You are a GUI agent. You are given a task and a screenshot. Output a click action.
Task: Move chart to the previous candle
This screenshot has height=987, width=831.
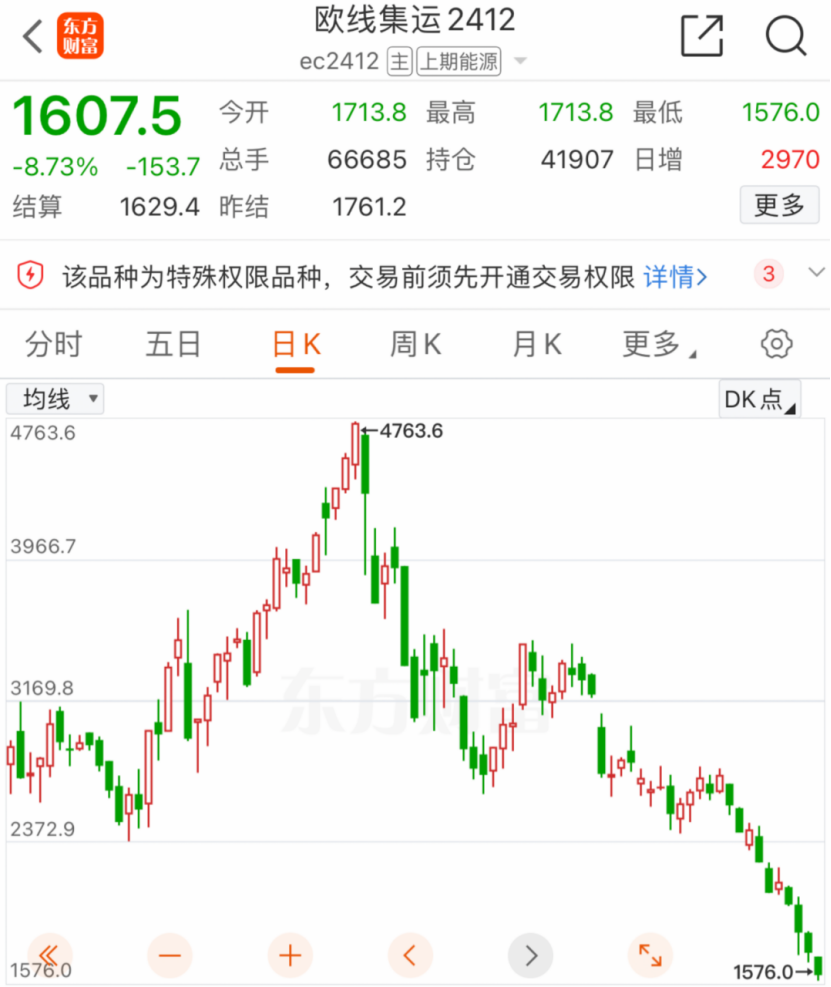click(x=410, y=955)
